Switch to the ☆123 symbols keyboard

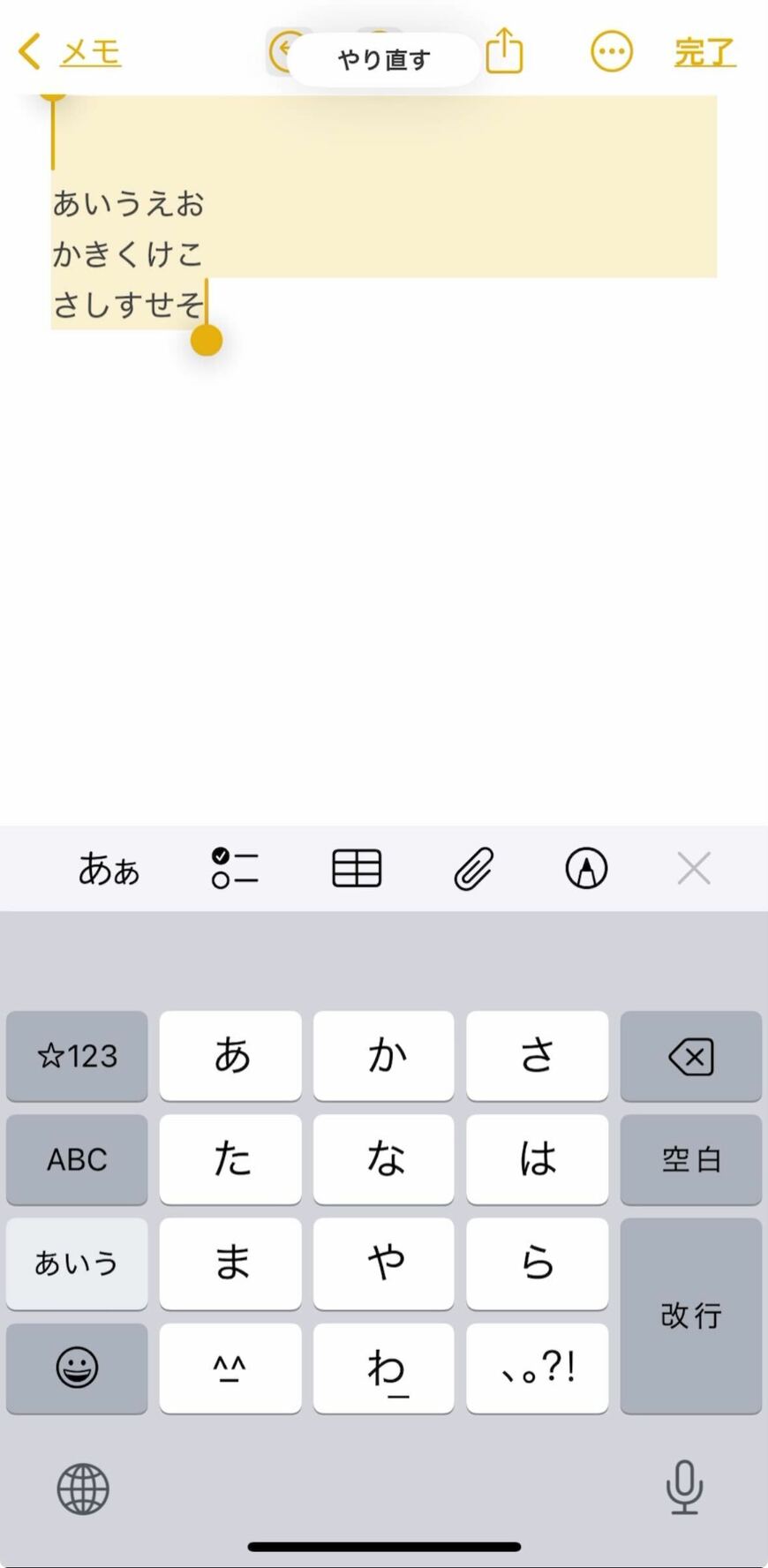[76, 1056]
